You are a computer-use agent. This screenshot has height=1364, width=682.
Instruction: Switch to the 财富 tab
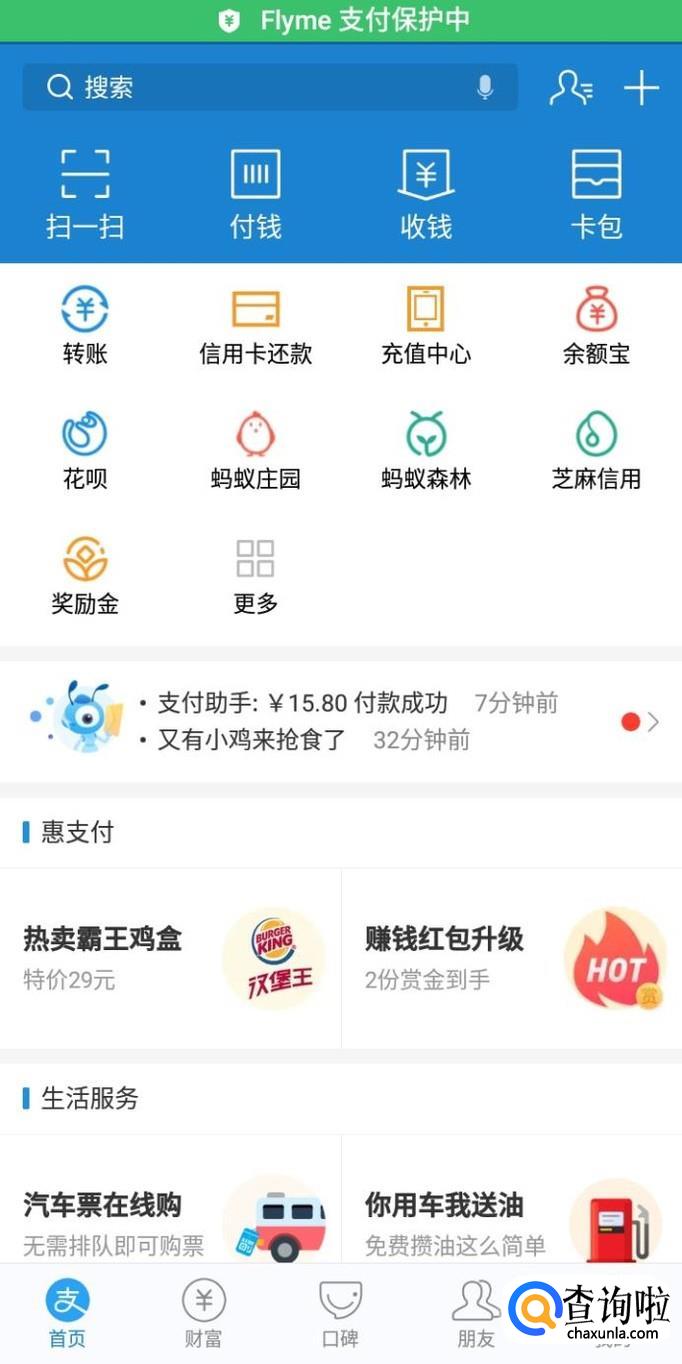(204, 1314)
